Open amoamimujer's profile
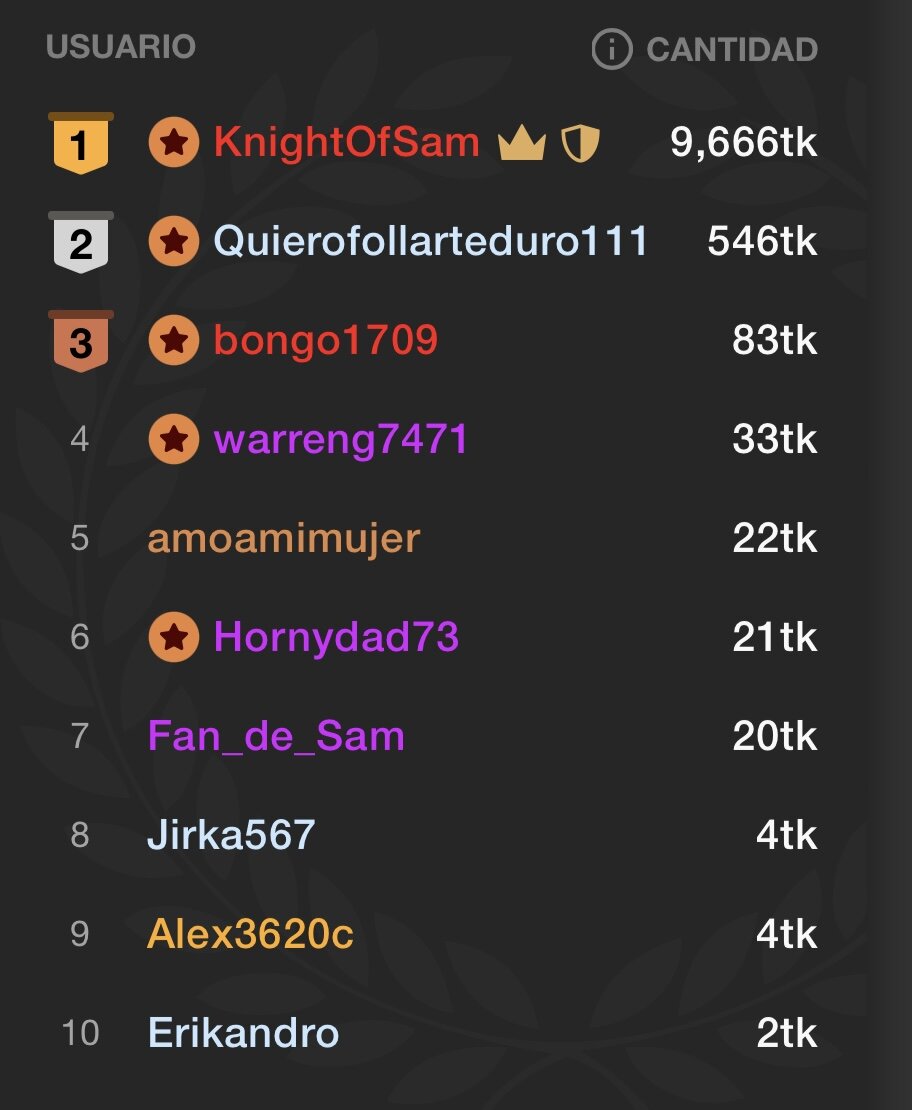The width and height of the screenshot is (912, 1110). [x=283, y=539]
